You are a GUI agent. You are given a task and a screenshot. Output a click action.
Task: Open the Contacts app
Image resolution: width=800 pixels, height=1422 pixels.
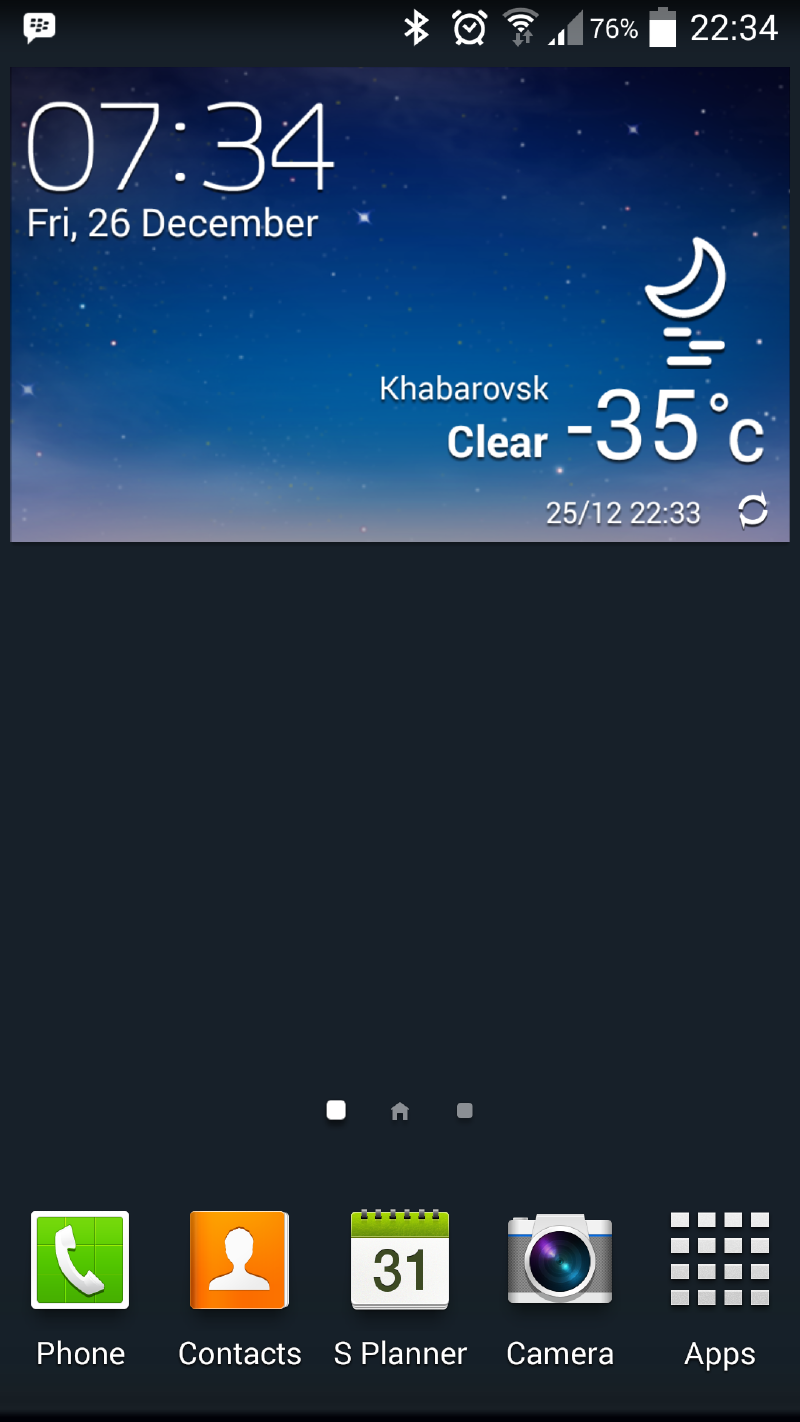[x=239, y=1260]
